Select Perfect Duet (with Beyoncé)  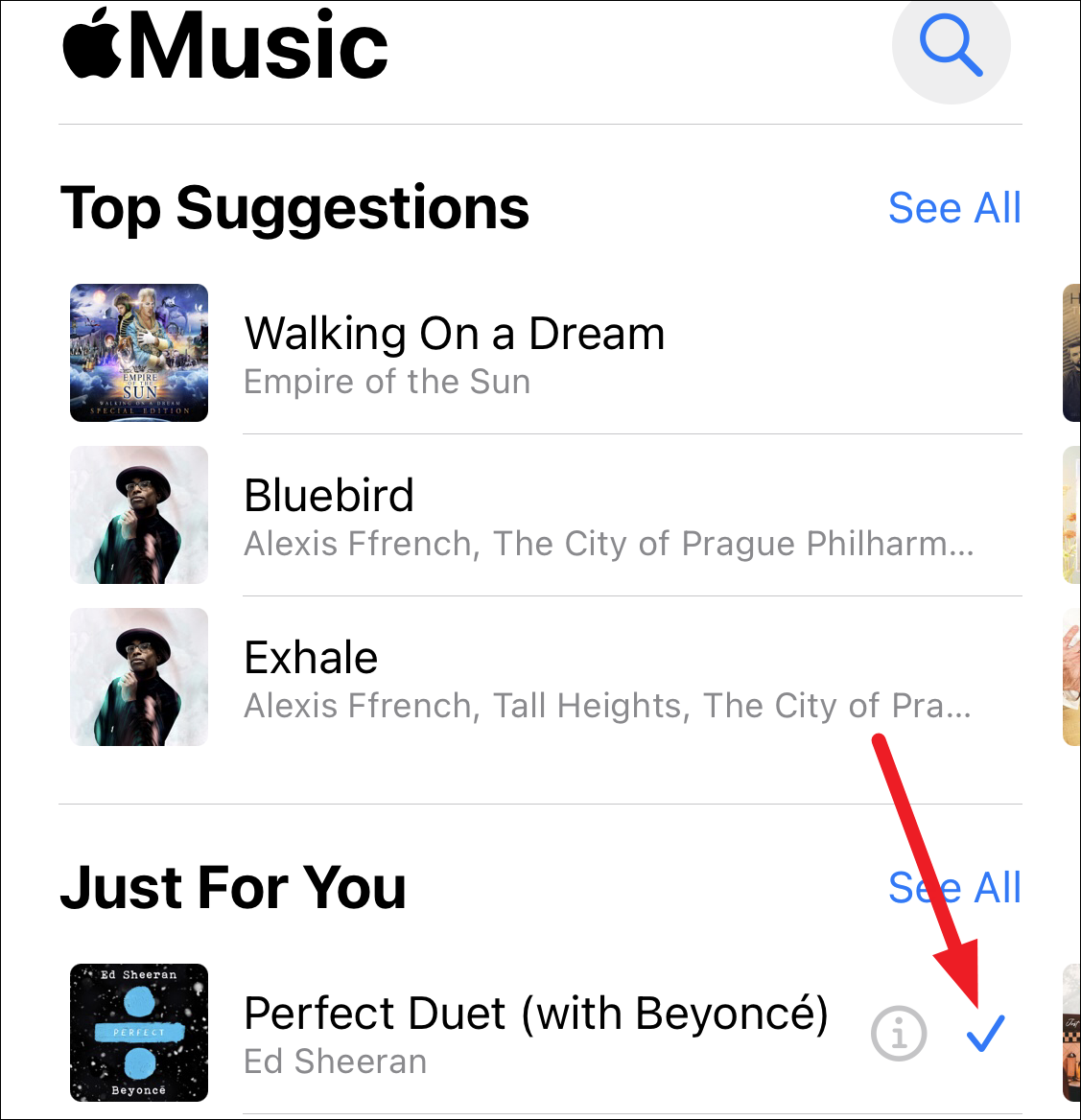(535, 1015)
